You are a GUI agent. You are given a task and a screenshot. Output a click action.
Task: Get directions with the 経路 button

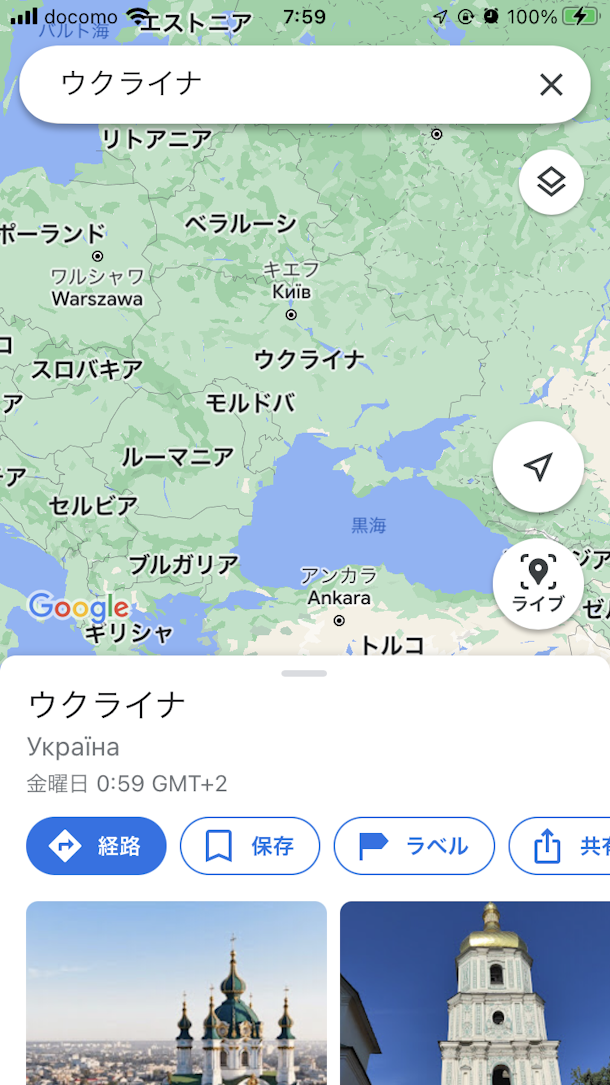tap(96, 846)
